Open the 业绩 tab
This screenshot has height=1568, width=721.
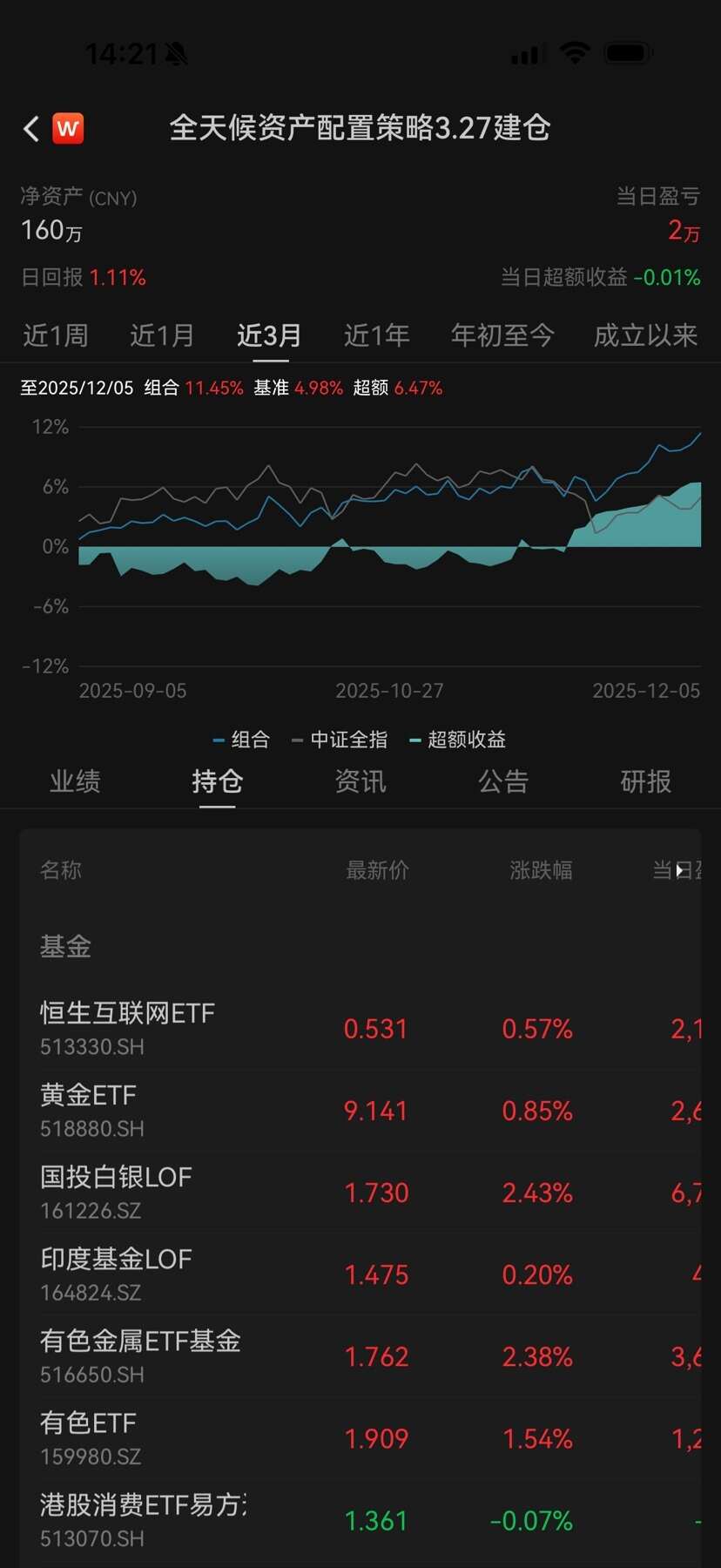tap(75, 781)
